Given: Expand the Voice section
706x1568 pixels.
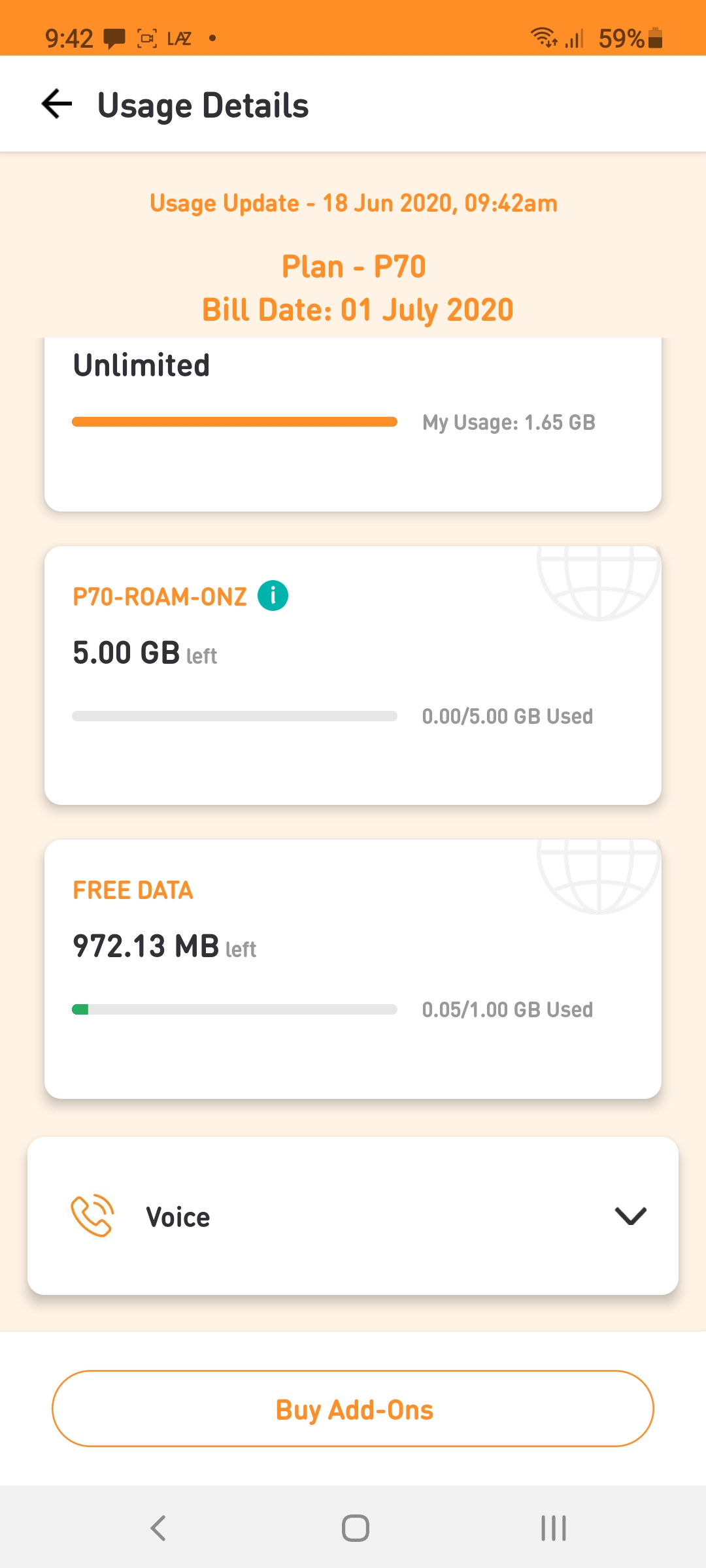Looking at the screenshot, I should point(353,1216).
